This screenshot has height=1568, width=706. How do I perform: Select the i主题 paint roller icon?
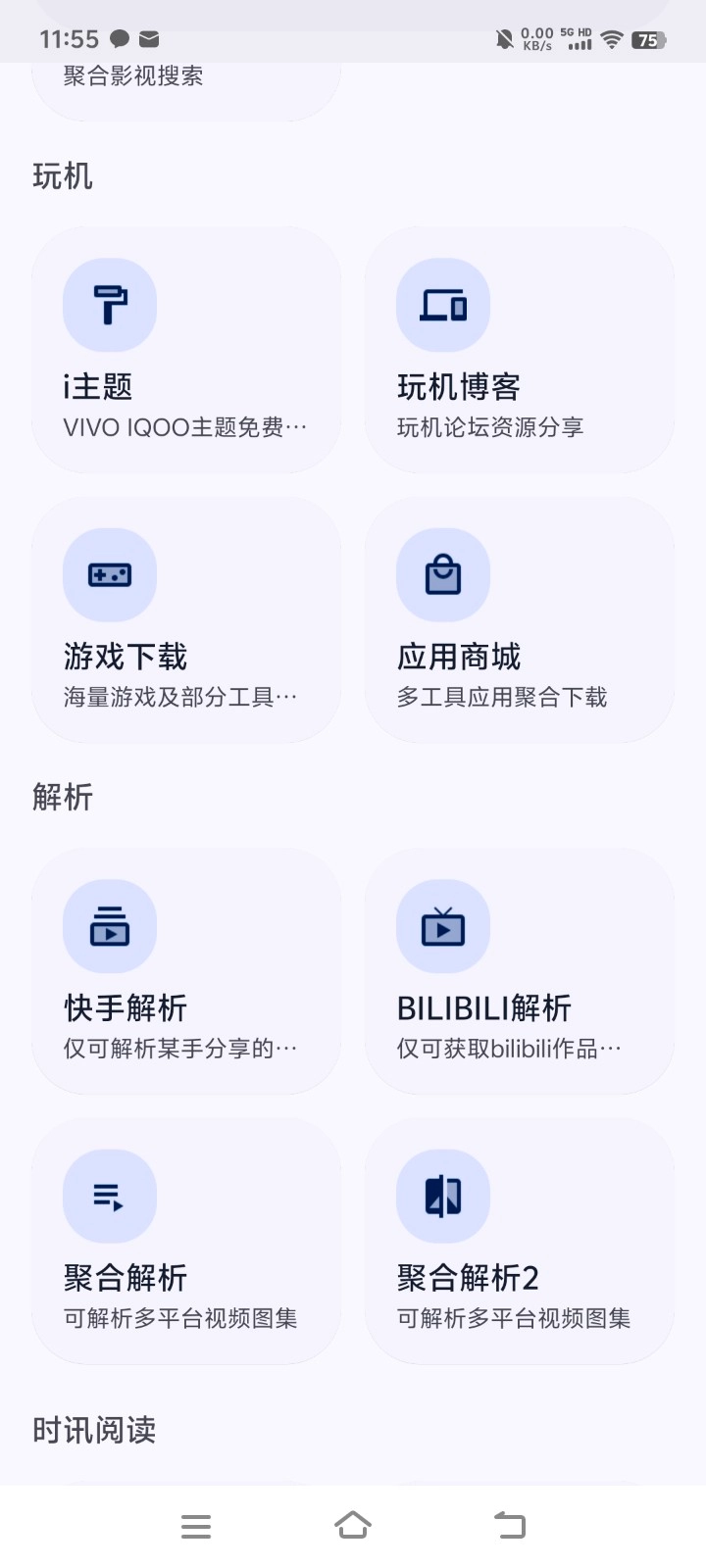click(x=109, y=305)
